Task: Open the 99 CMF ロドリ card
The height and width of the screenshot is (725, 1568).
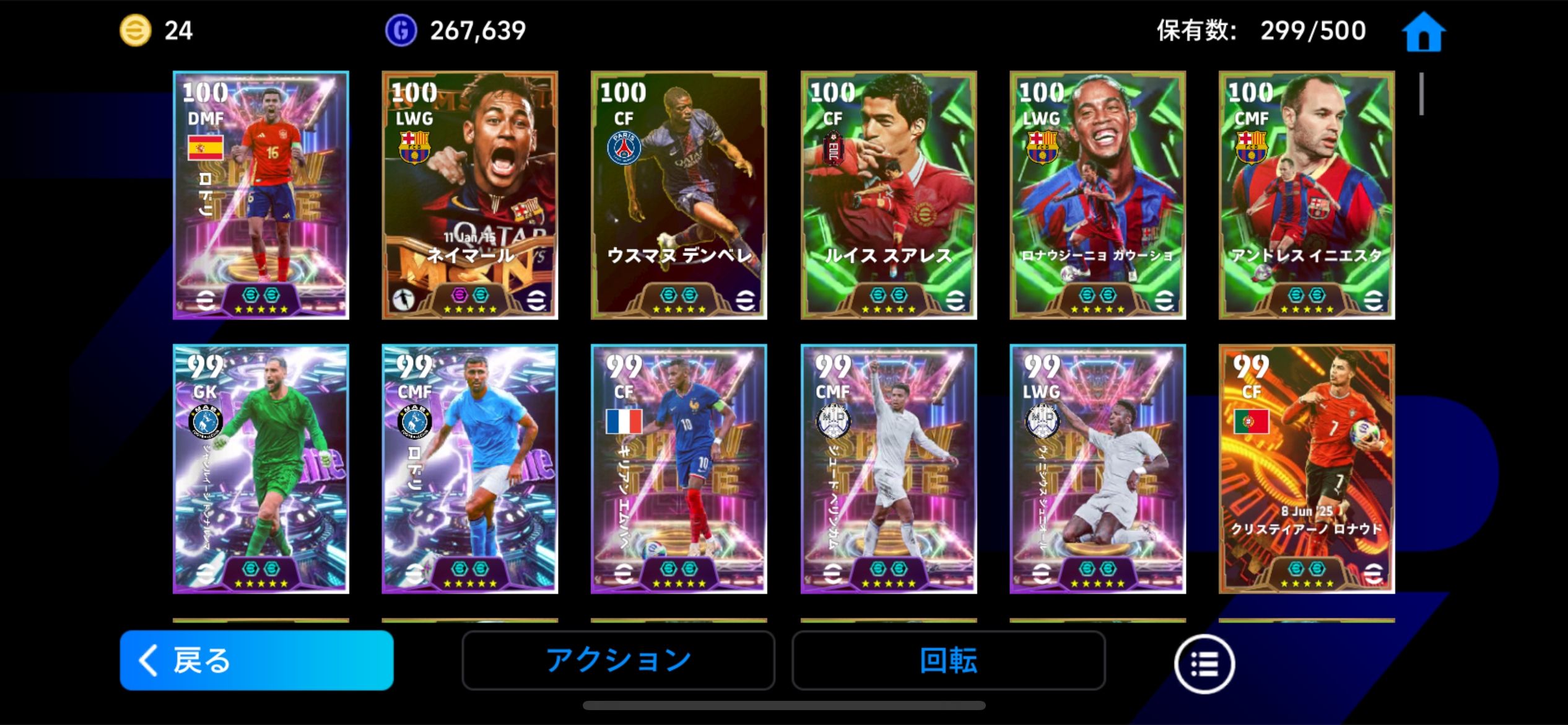Action: (x=469, y=469)
